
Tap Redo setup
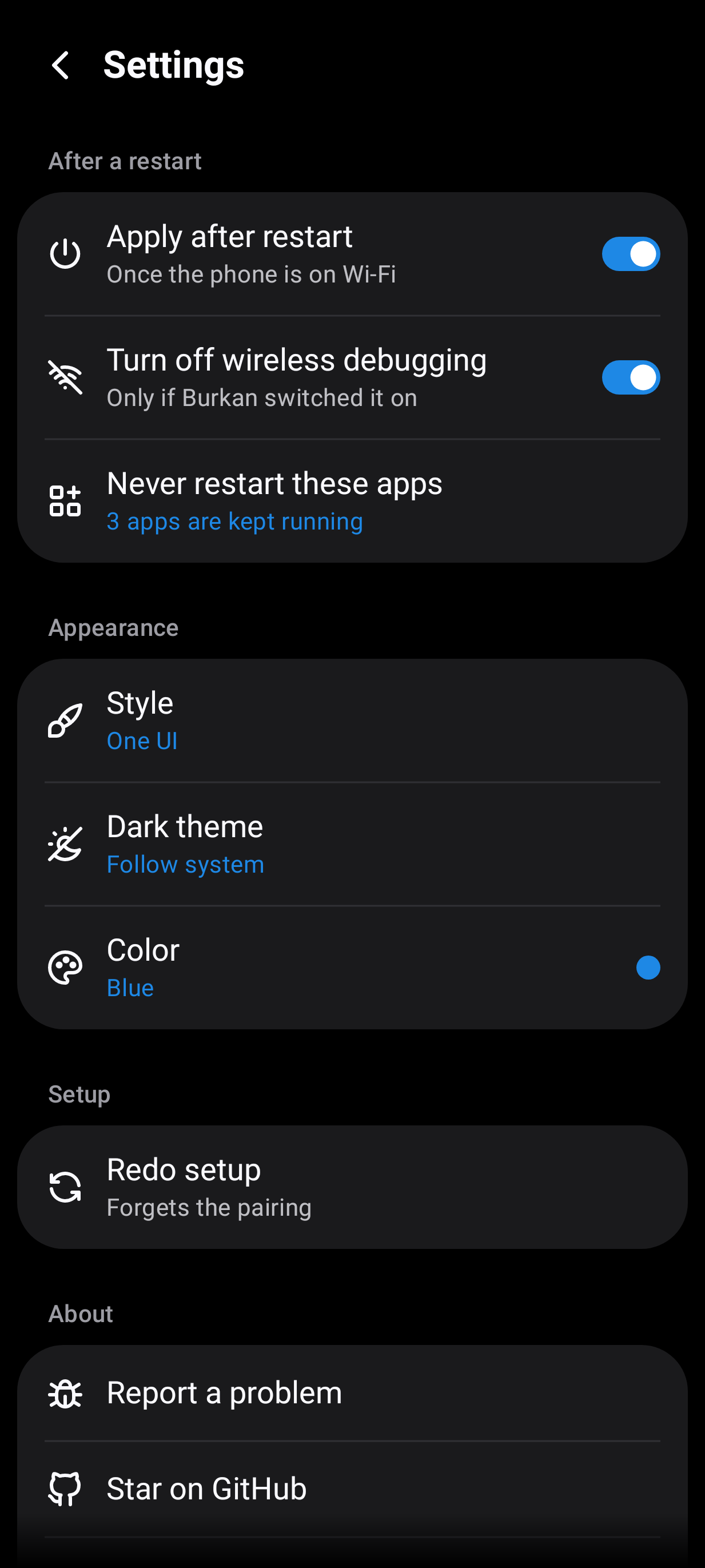(x=352, y=1187)
